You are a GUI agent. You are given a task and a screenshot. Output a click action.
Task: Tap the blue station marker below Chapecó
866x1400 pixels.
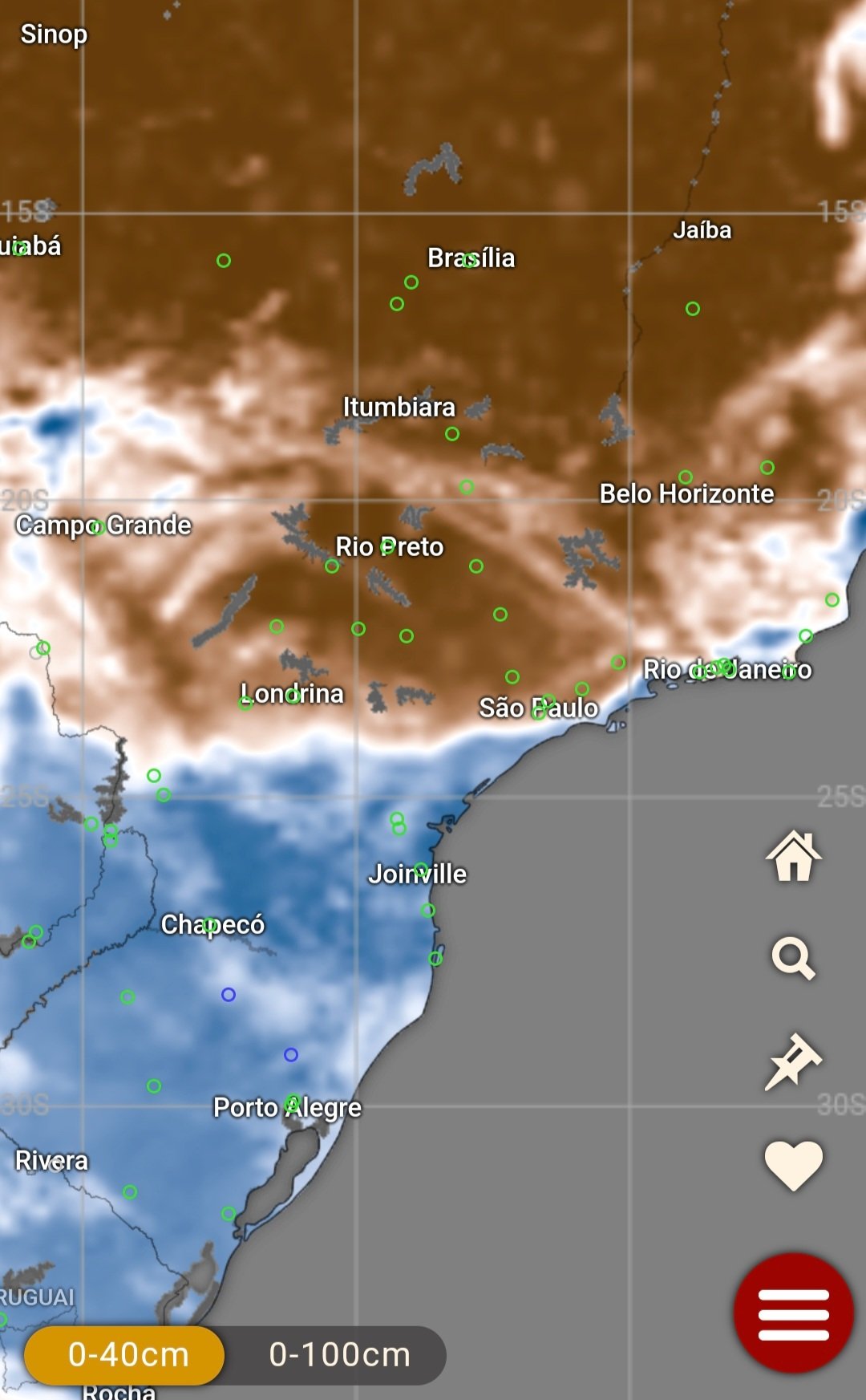click(229, 995)
